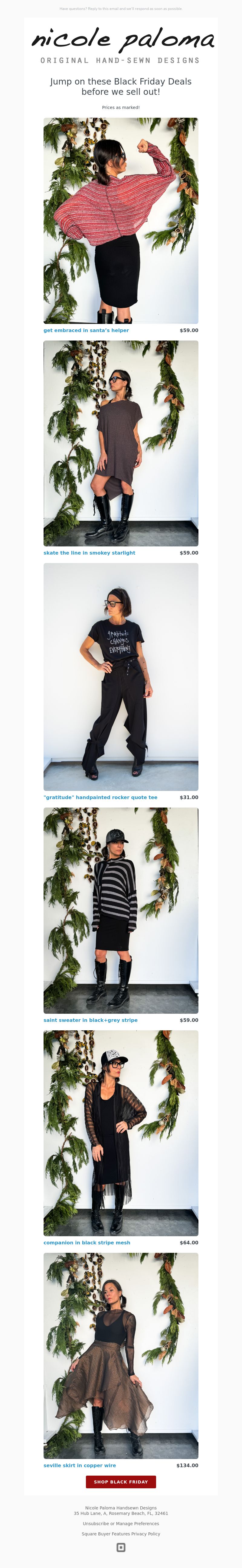Read the Privacy Policy
242x1568 pixels.
coord(146,1534)
